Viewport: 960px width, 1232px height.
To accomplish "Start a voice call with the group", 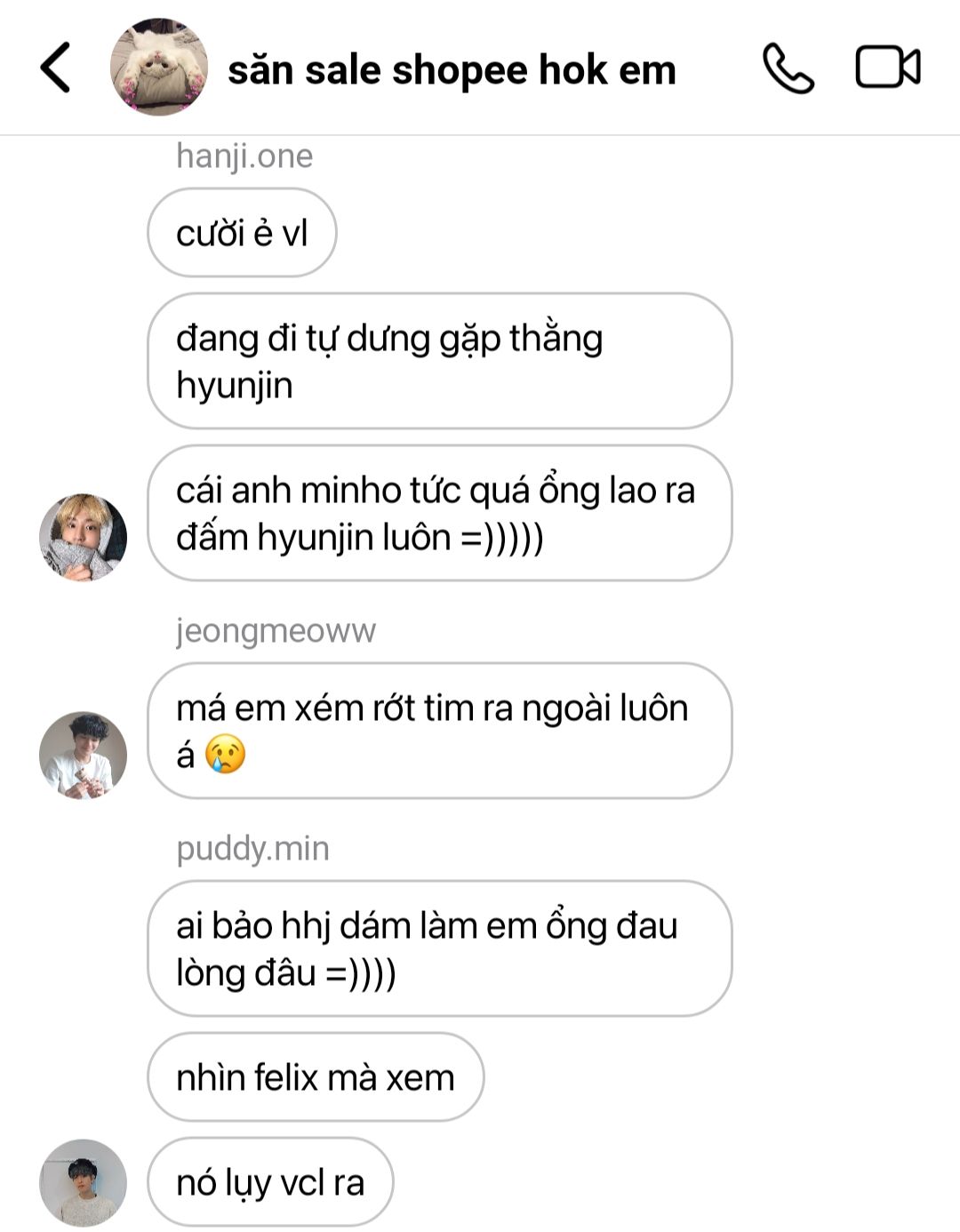I will (x=788, y=68).
